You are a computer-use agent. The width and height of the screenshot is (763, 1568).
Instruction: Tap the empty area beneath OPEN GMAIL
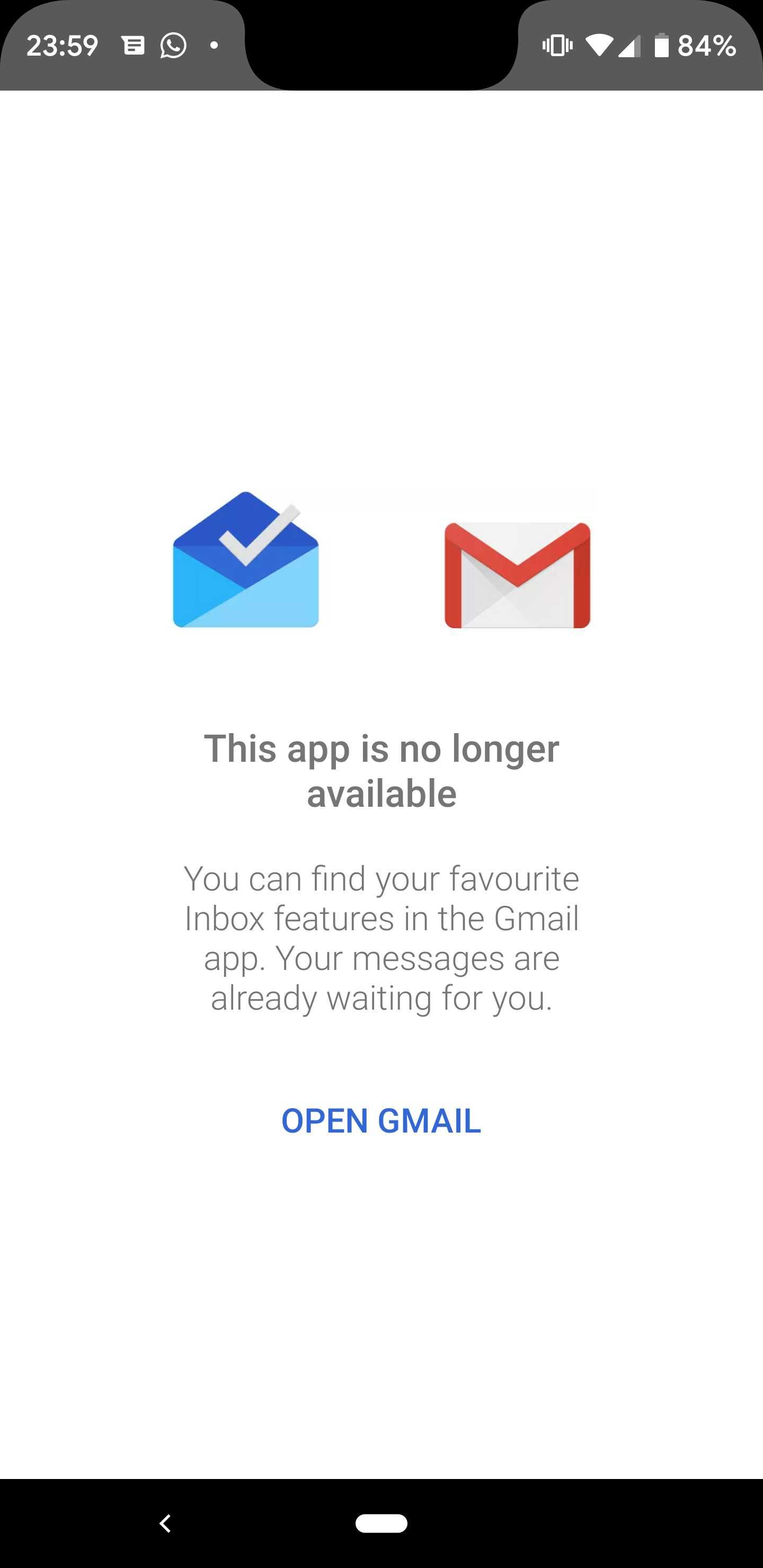[x=381, y=1278]
